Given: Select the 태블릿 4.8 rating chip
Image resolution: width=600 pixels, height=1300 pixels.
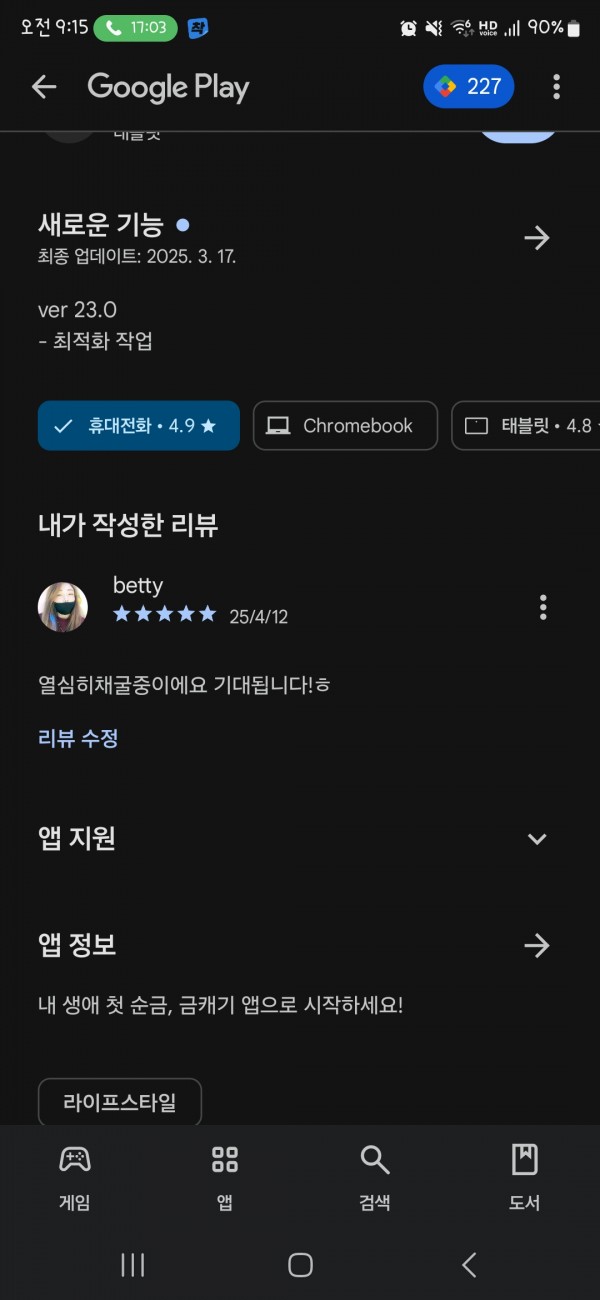Looking at the screenshot, I should tap(526, 426).
